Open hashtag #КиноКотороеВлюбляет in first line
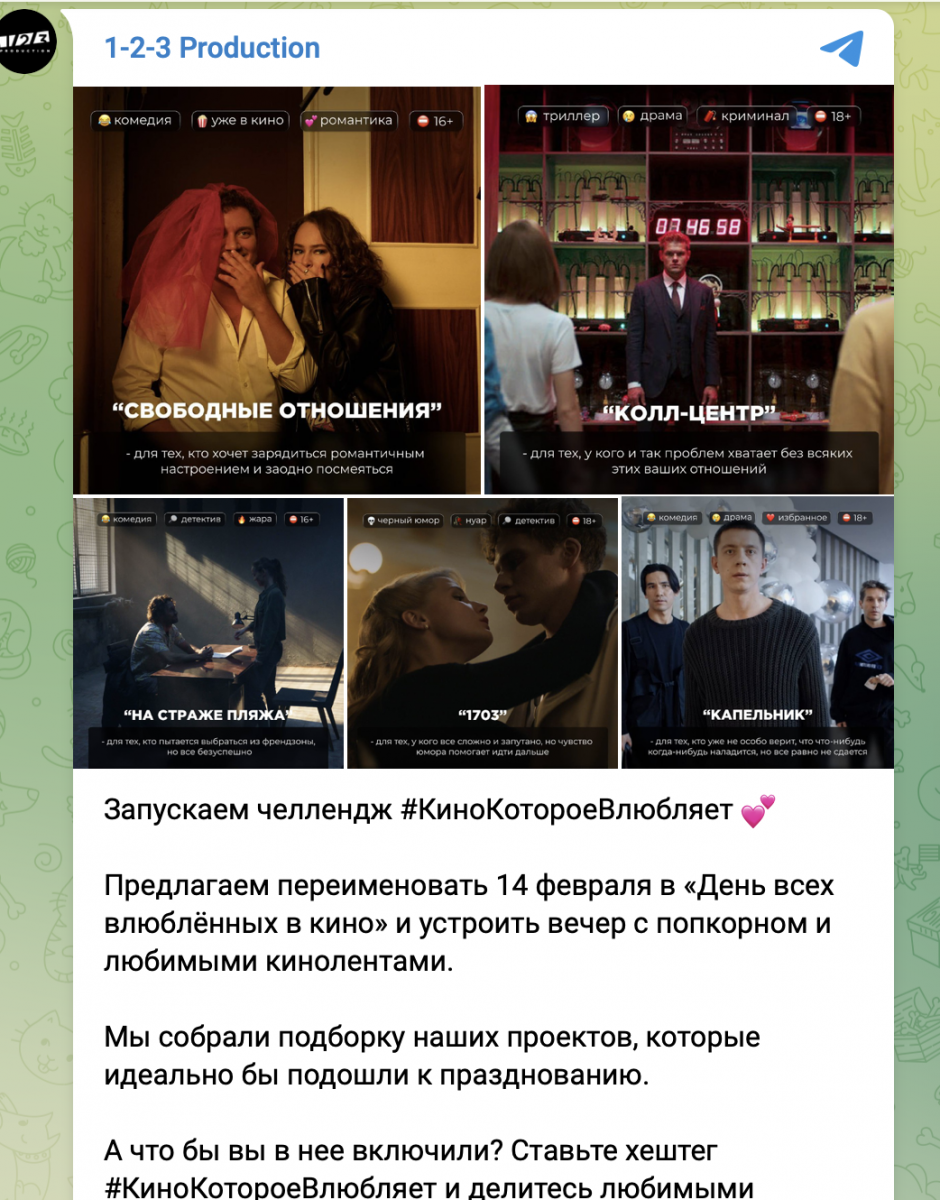 click(566, 811)
